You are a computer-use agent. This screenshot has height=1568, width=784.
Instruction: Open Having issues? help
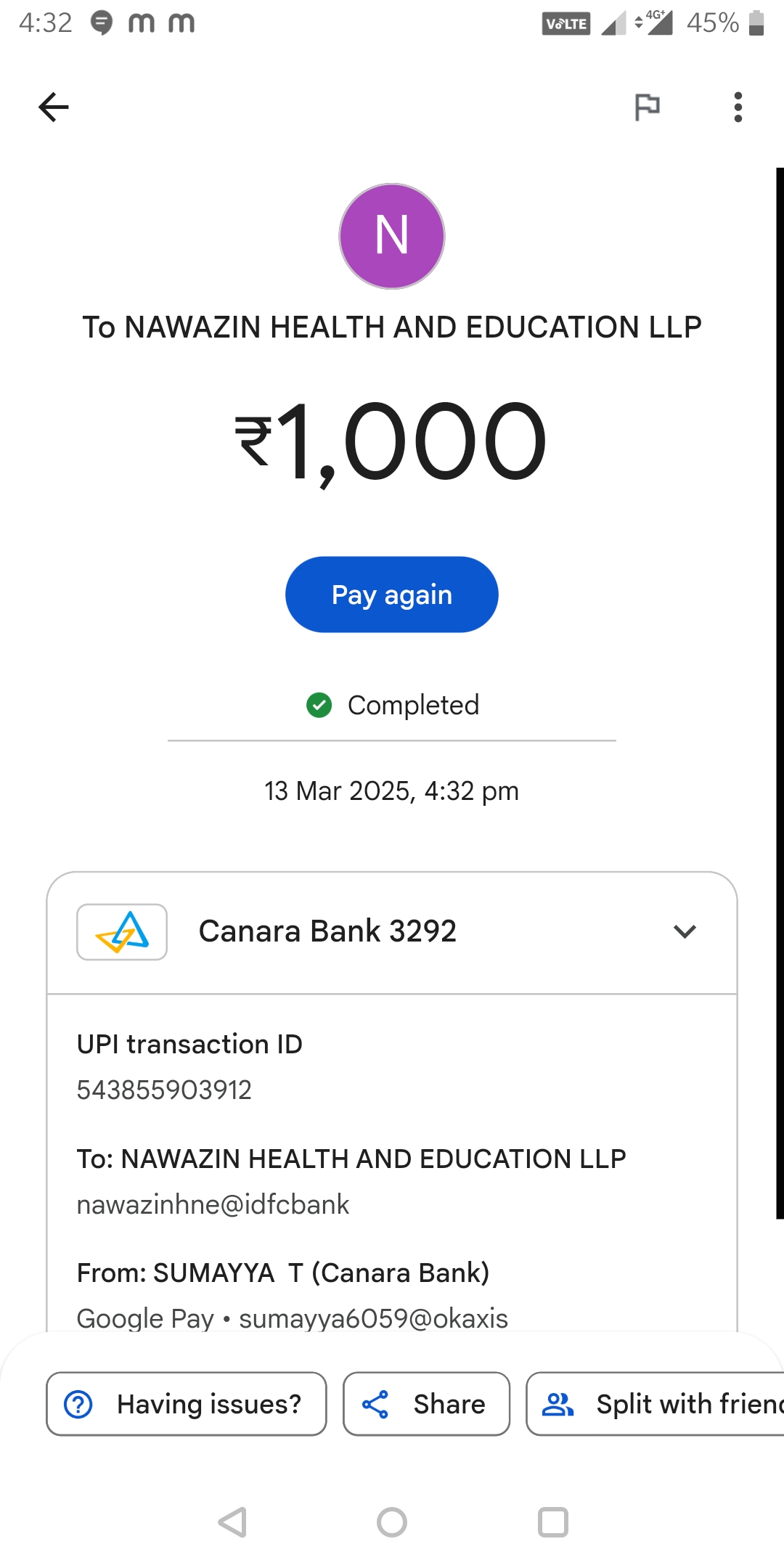click(187, 1404)
